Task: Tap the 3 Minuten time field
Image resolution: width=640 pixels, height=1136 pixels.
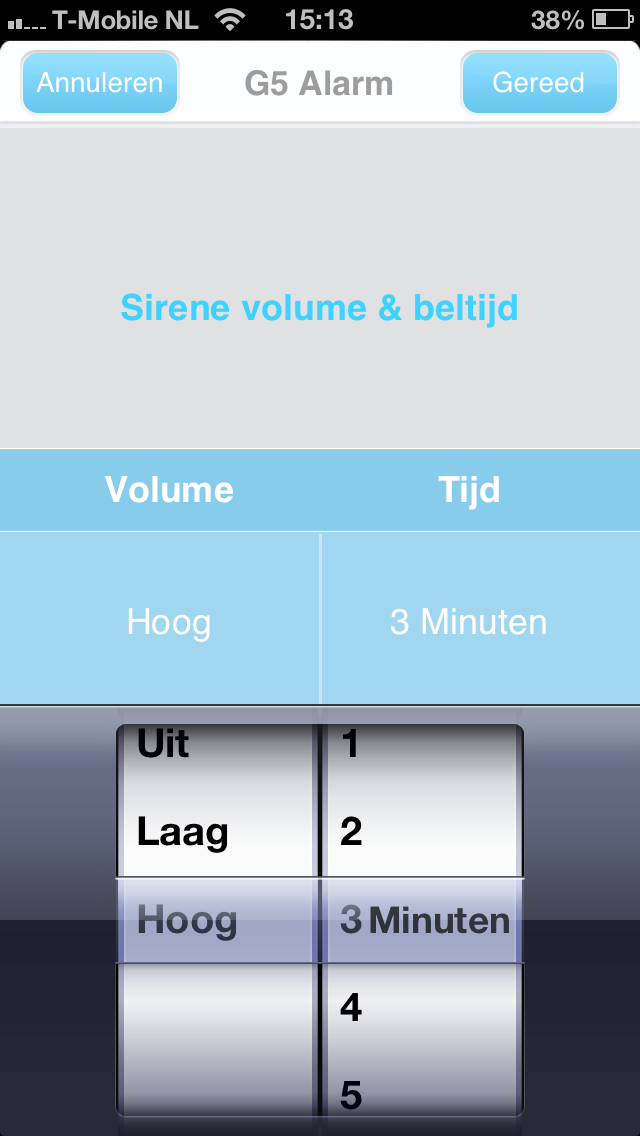Action: [469, 622]
